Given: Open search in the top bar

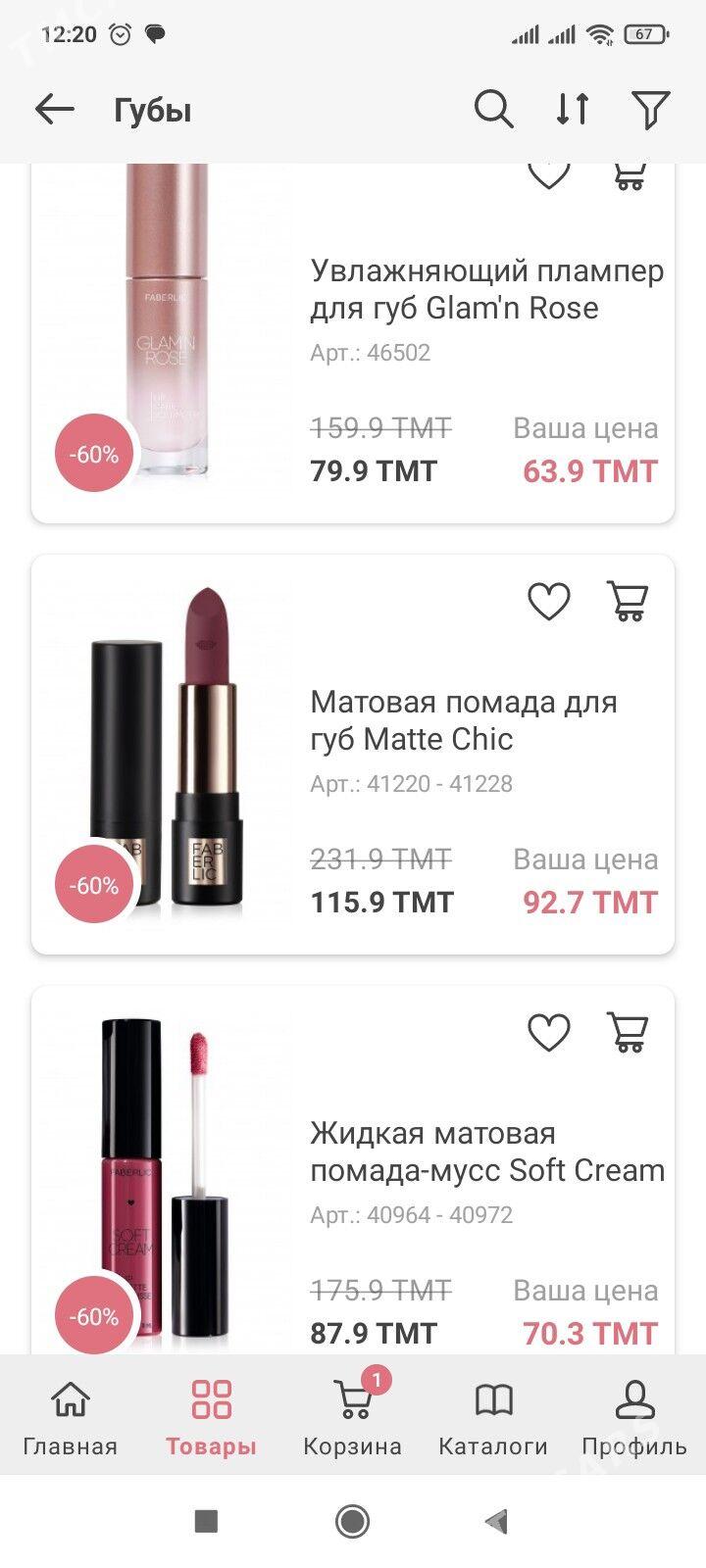Looking at the screenshot, I should click(x=493, y=110).
